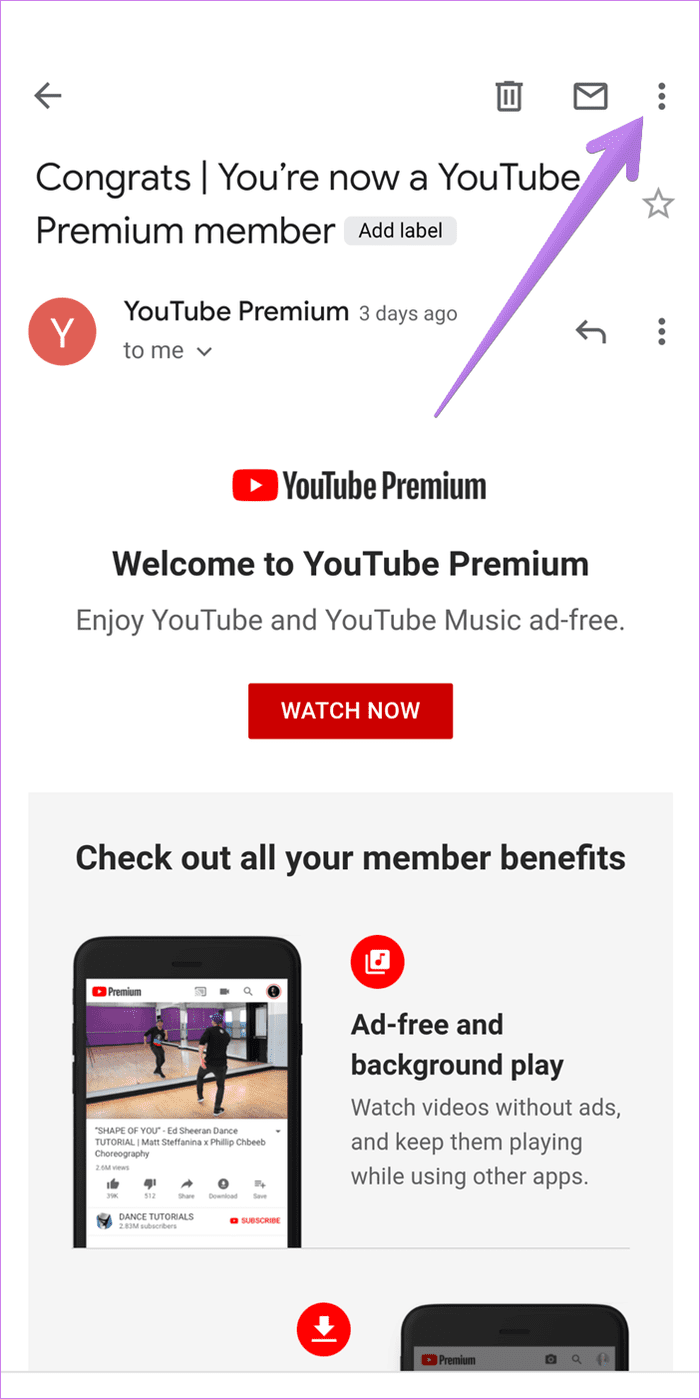
Task: Open the YouTube Premium sender avatar
Action: pyautogui.click(x=63, y=331)
